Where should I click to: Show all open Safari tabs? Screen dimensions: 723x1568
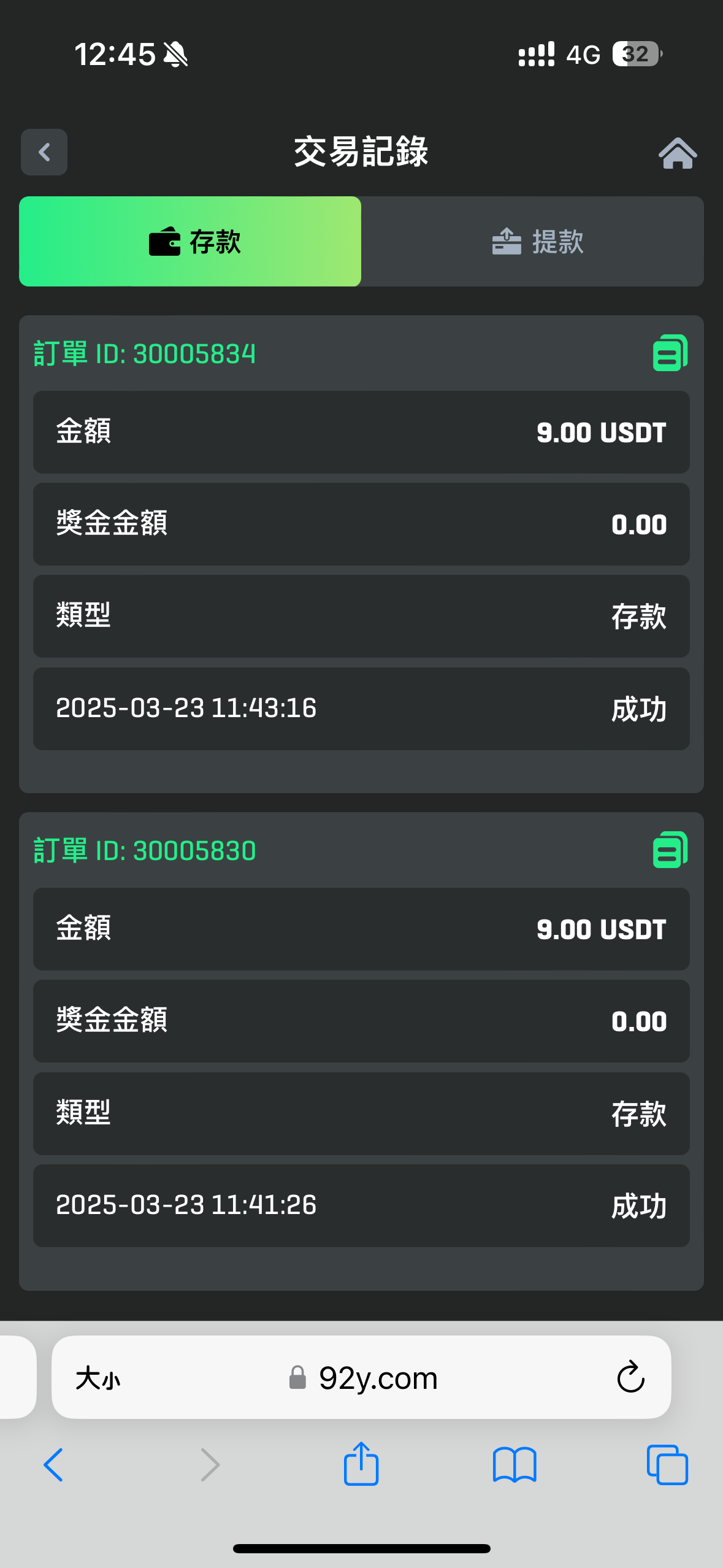point(667,1465)
